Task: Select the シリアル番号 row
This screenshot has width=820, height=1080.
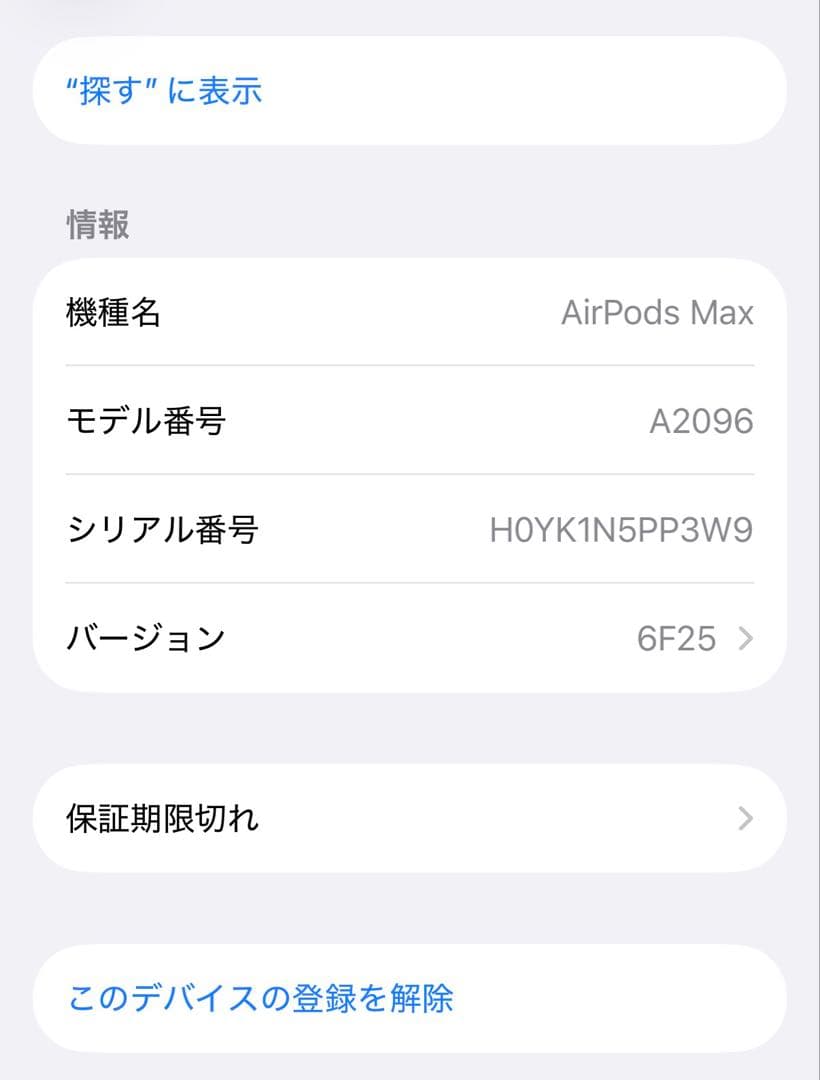Action: [x=410, y=529]
